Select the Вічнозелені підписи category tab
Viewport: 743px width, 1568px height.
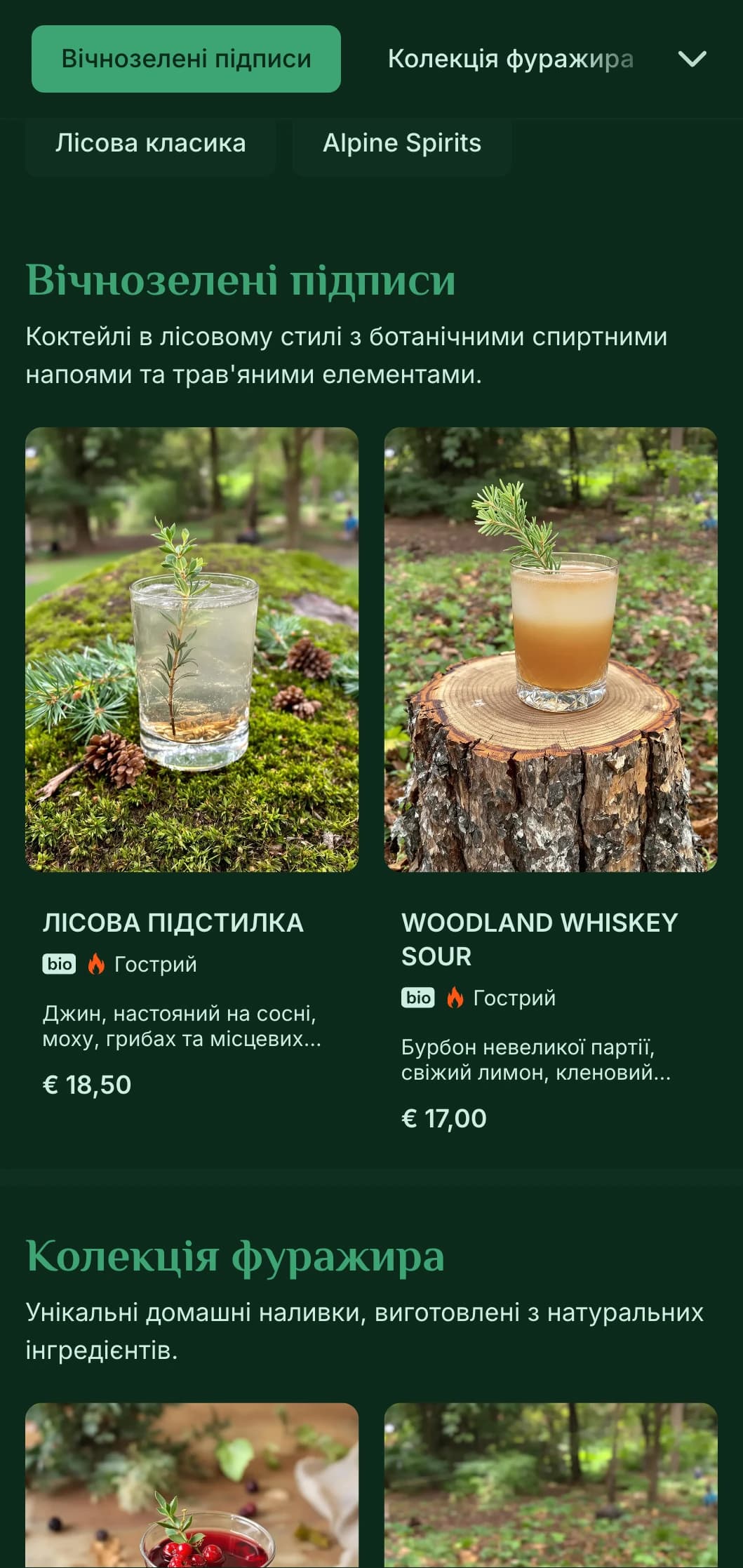(x=186, y=59)
